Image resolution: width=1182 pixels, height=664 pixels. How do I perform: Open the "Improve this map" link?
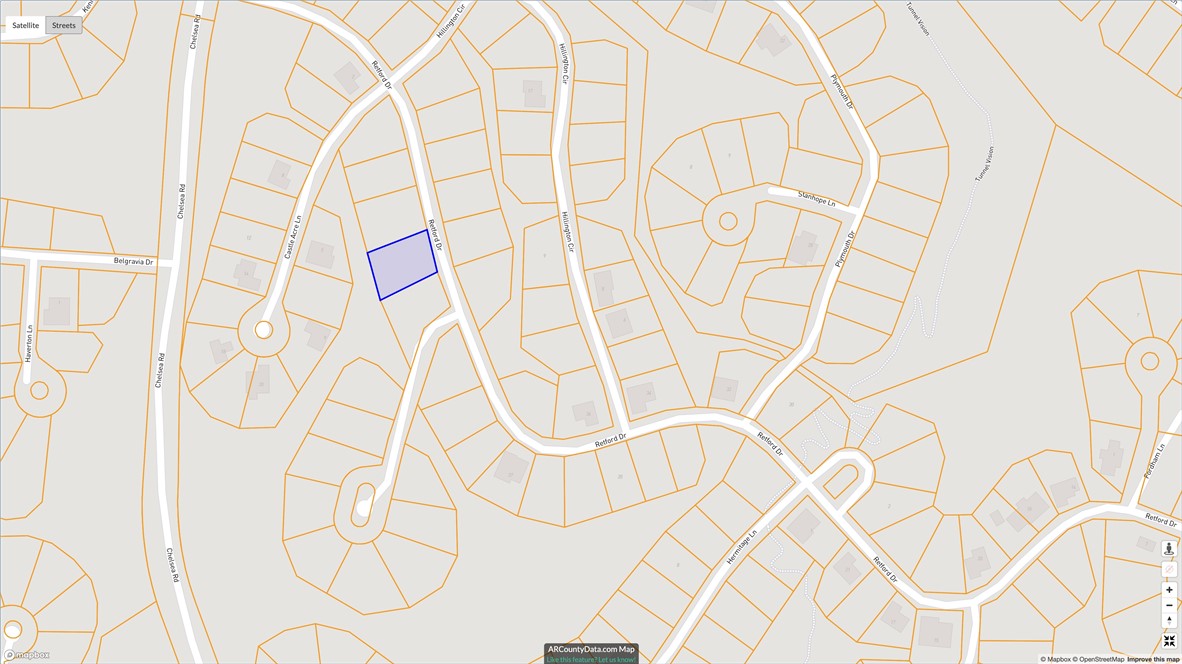(1153, 659)
